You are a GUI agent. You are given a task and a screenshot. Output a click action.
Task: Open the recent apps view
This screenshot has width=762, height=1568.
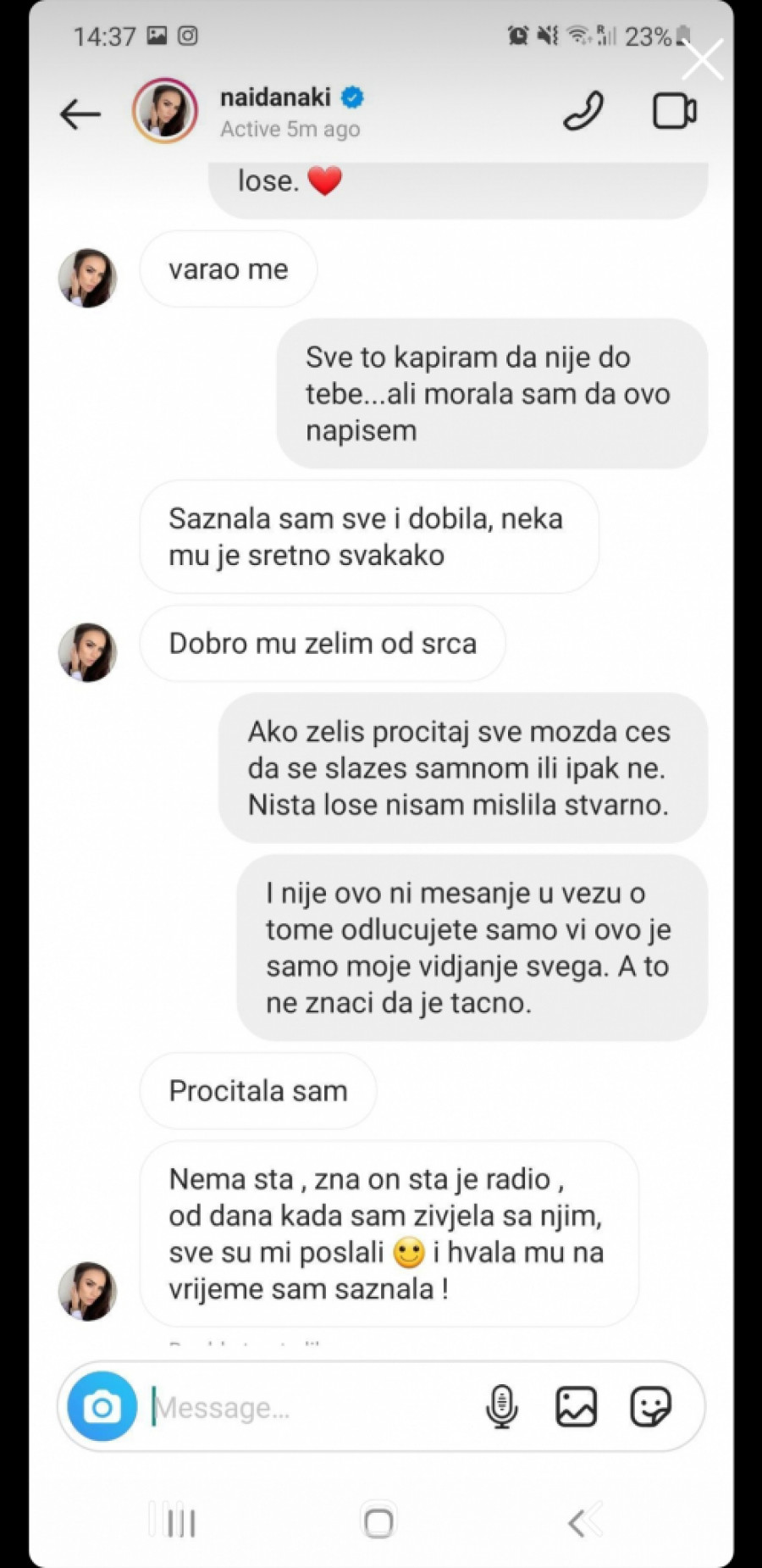(179, 1523)
